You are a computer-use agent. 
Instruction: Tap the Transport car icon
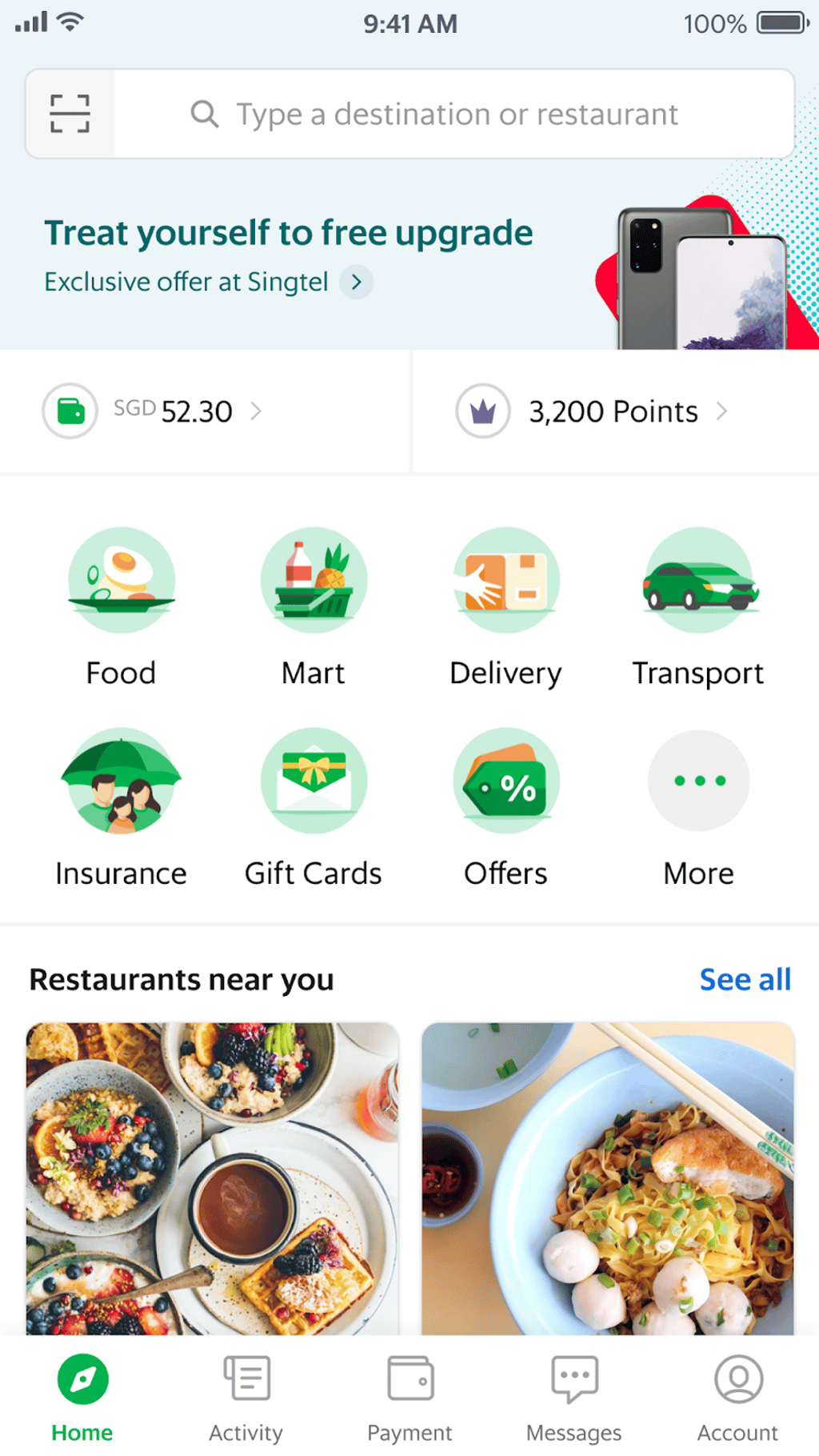[x=697, y=580]
